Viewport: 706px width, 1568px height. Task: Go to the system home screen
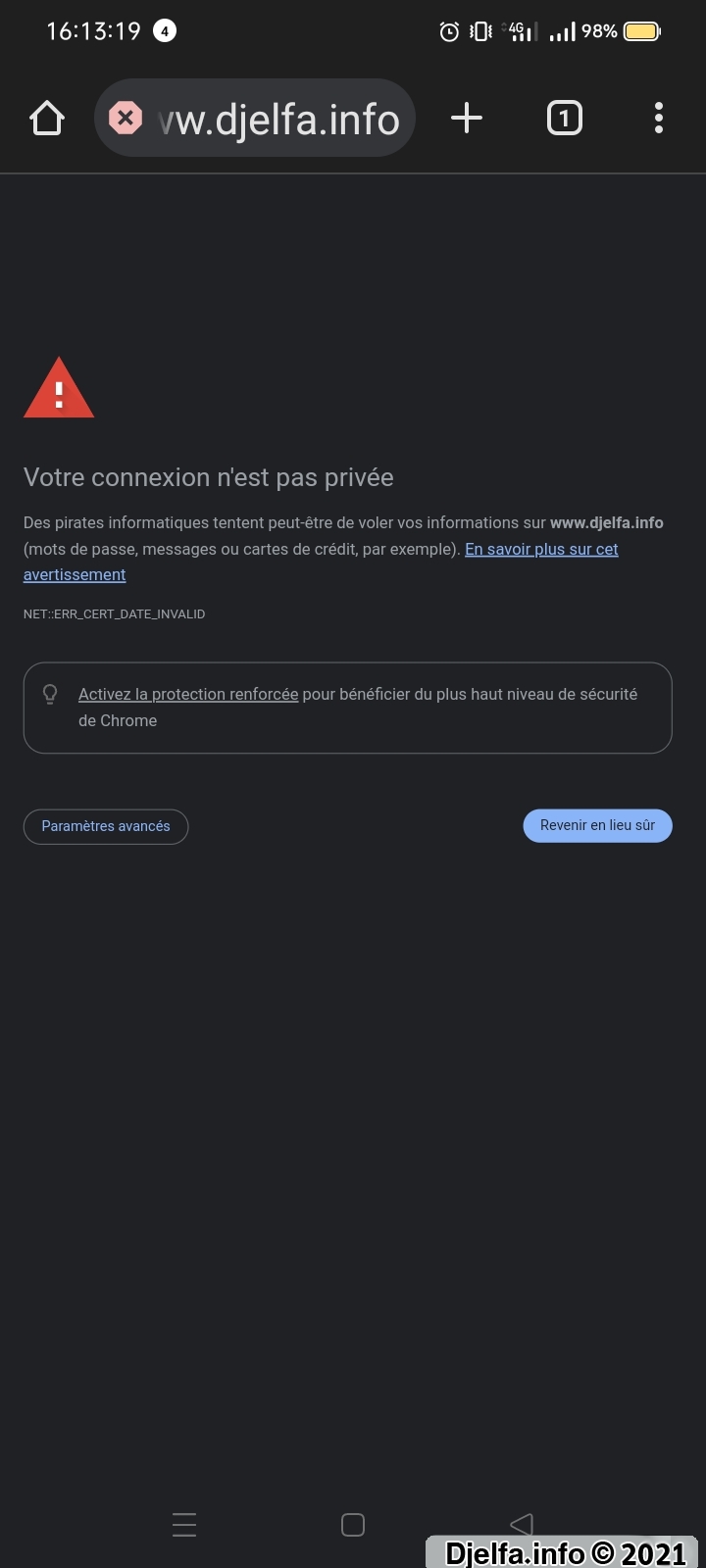click(x=353, y=1525)
